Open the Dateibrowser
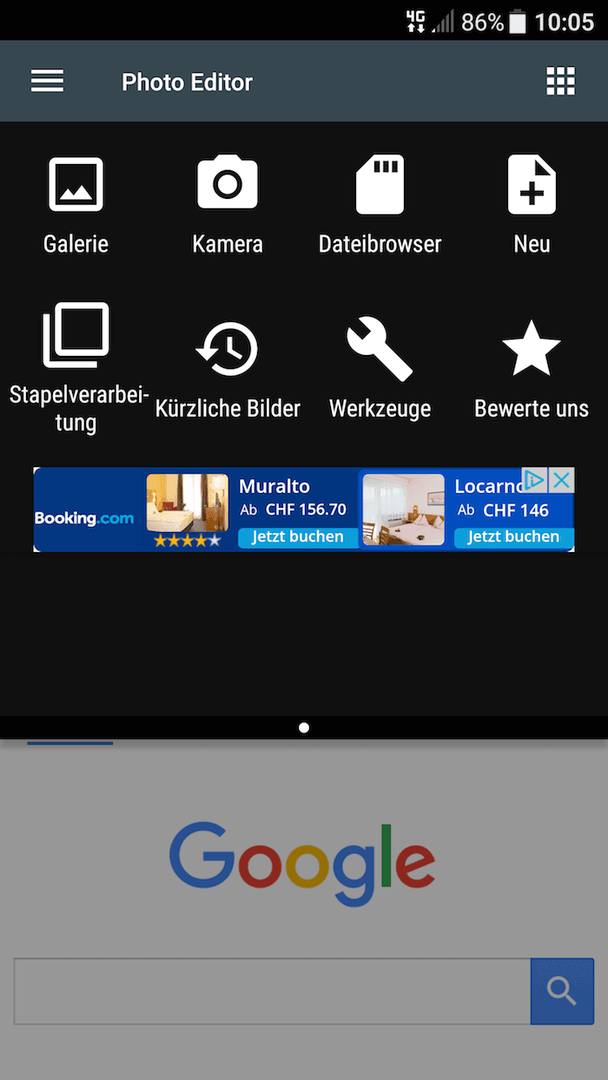Image resolution: width=608 pixels, height=1080 pixels. (380, 205)
